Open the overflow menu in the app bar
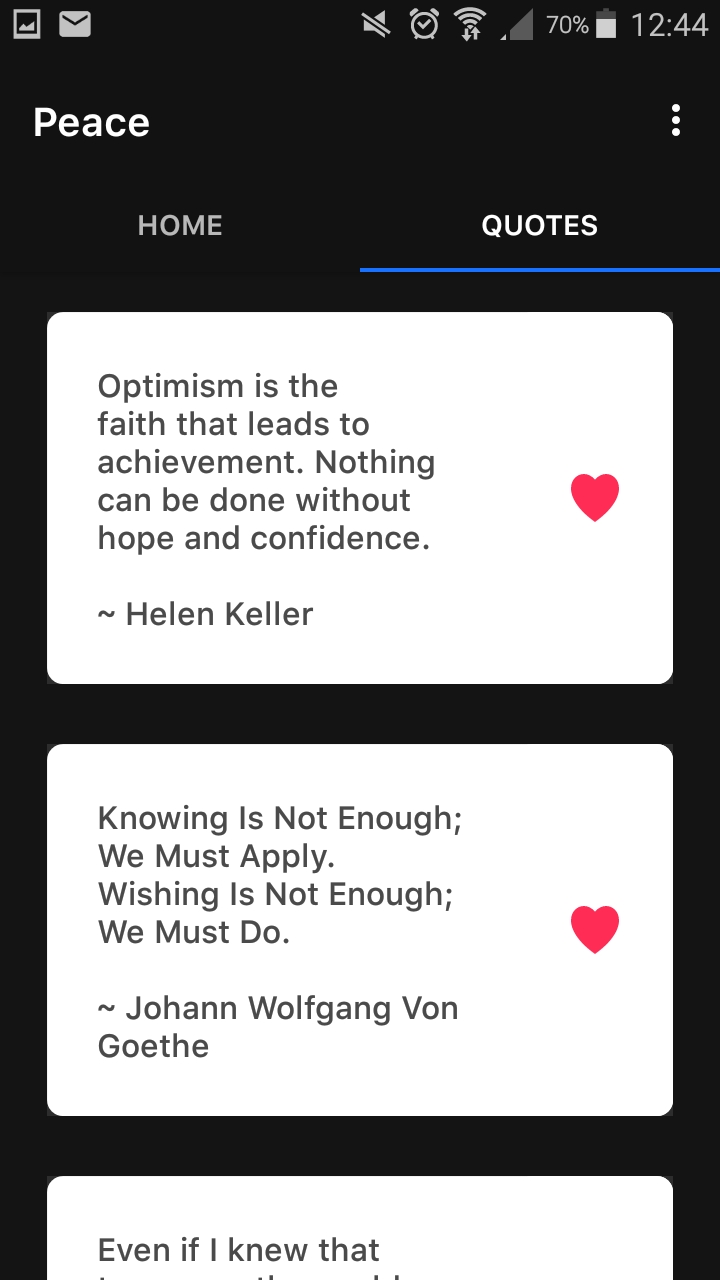Image resolution: width=720 pixels, height=1280 pixels. [676, 122]
